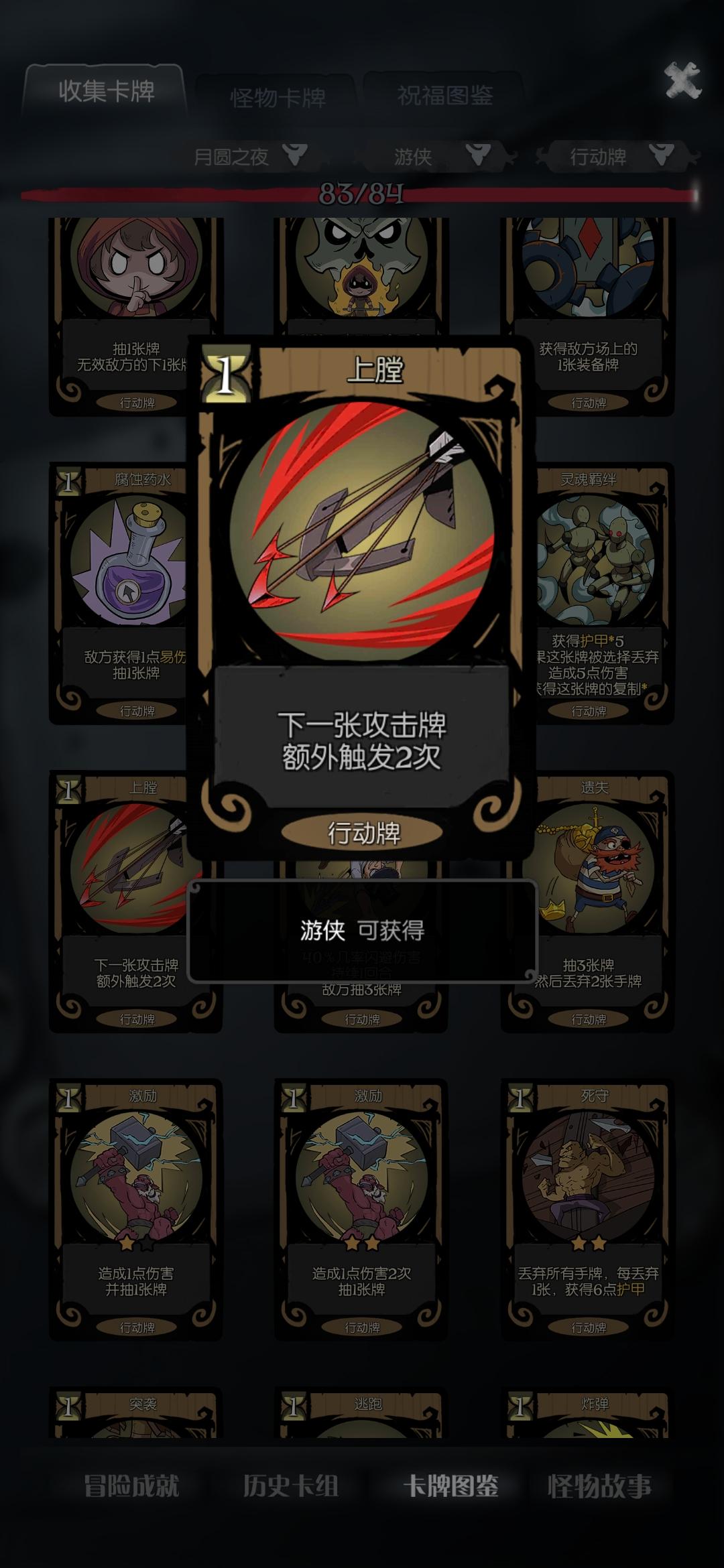The height and width of the screenshot is (1568, 724).
Task: Open the 死守 card details
Action: pos(589,1206)
